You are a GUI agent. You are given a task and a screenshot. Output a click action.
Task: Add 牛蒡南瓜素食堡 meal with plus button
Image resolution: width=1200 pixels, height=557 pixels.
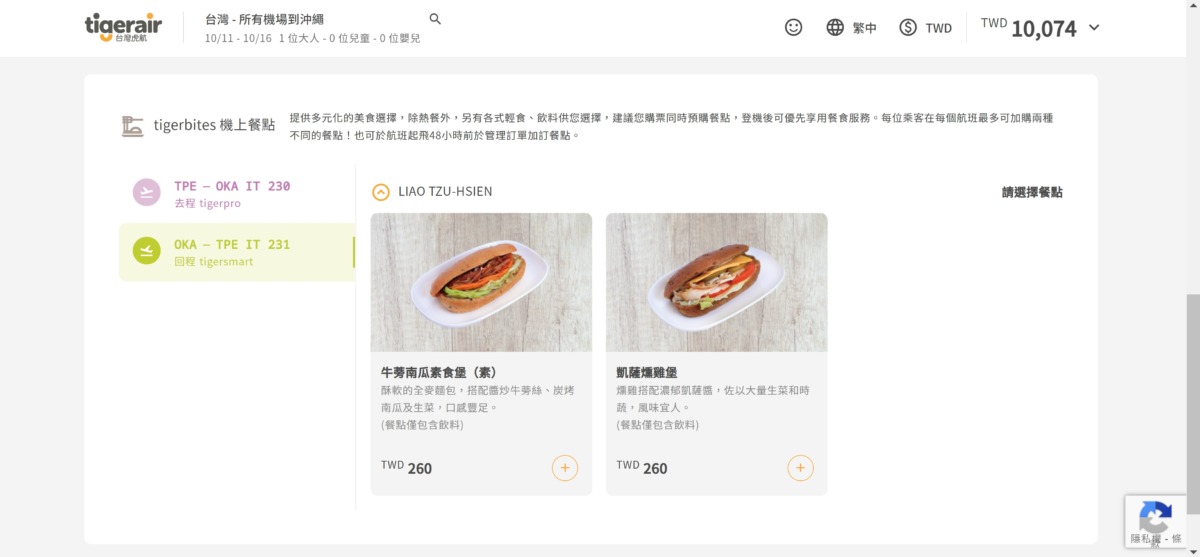[564, 468]
